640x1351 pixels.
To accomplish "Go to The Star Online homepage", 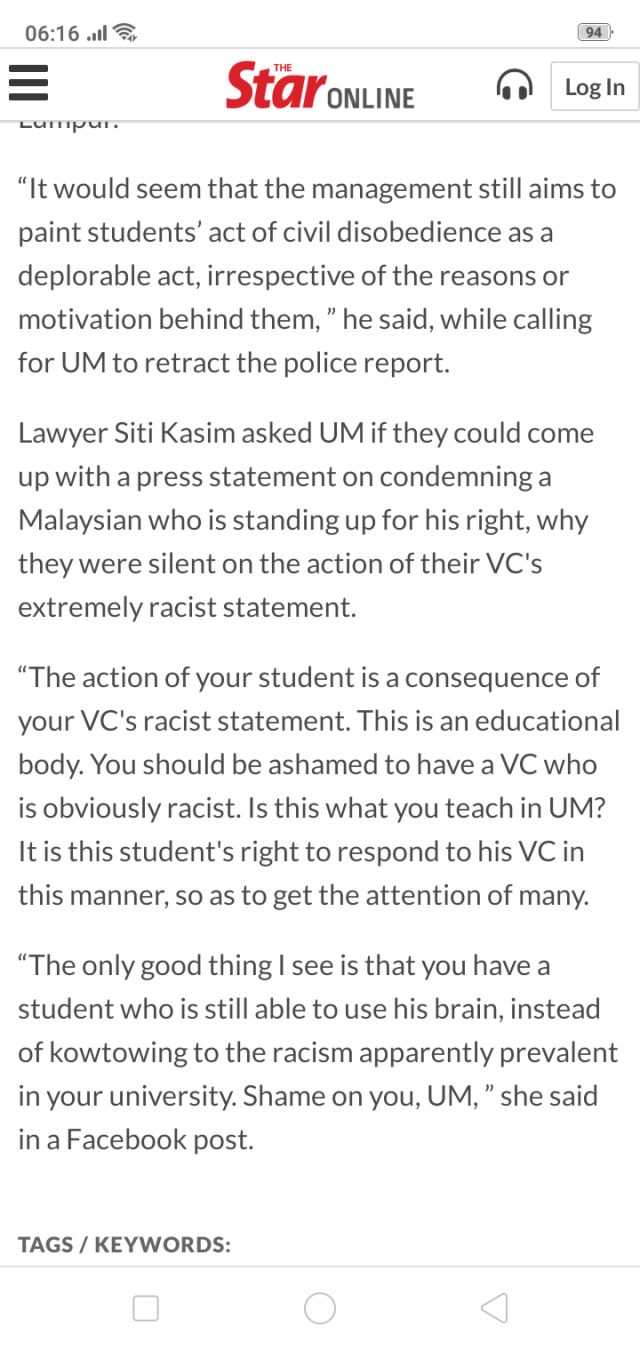I will tap(320, 86).
